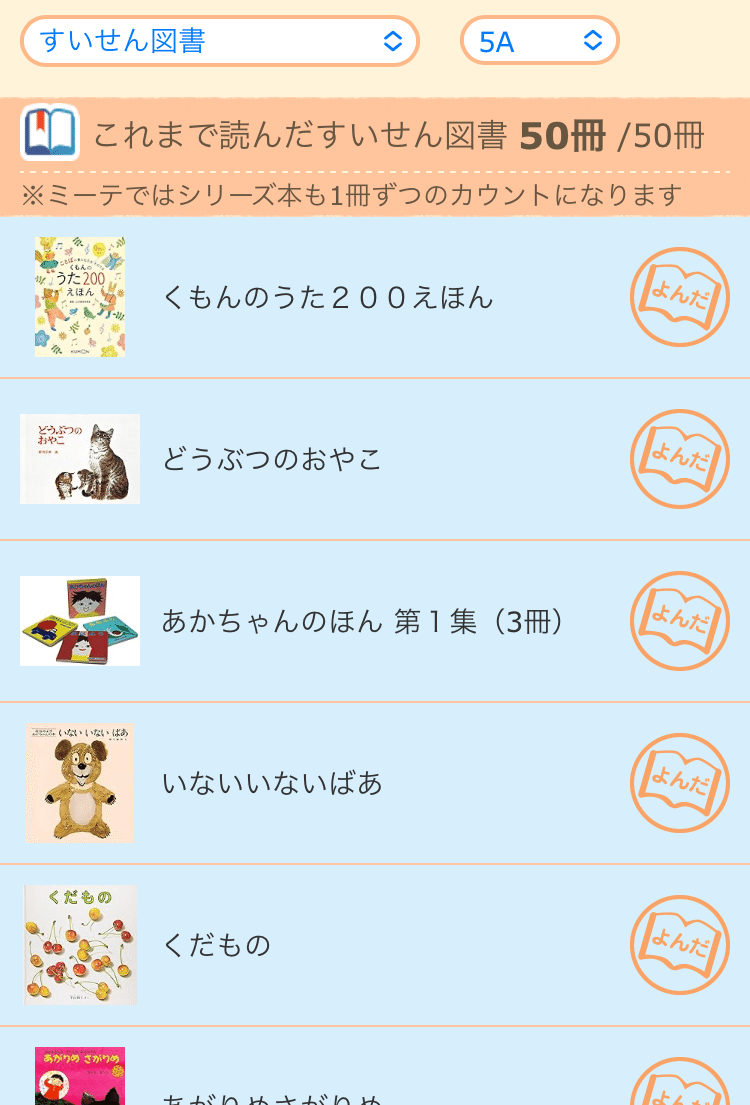
Task: Tap the よんだ stamp for あかちゃんのほん 第1集
Action: (x=679, y=620)
